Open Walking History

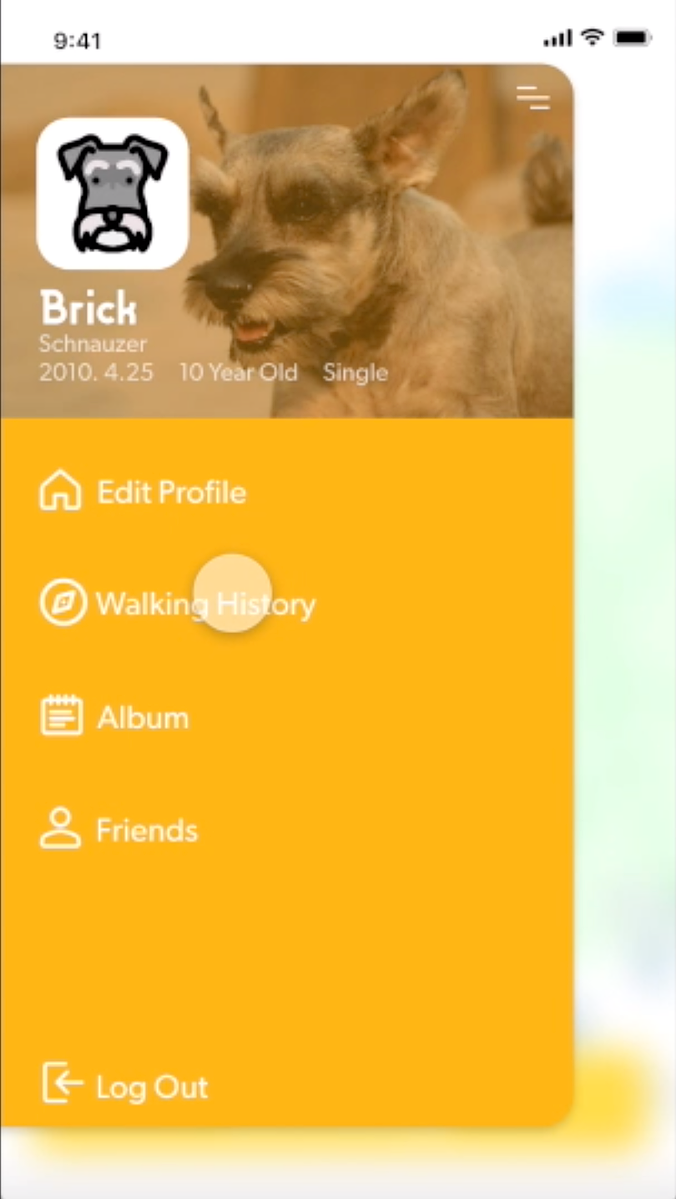point(177,604)
